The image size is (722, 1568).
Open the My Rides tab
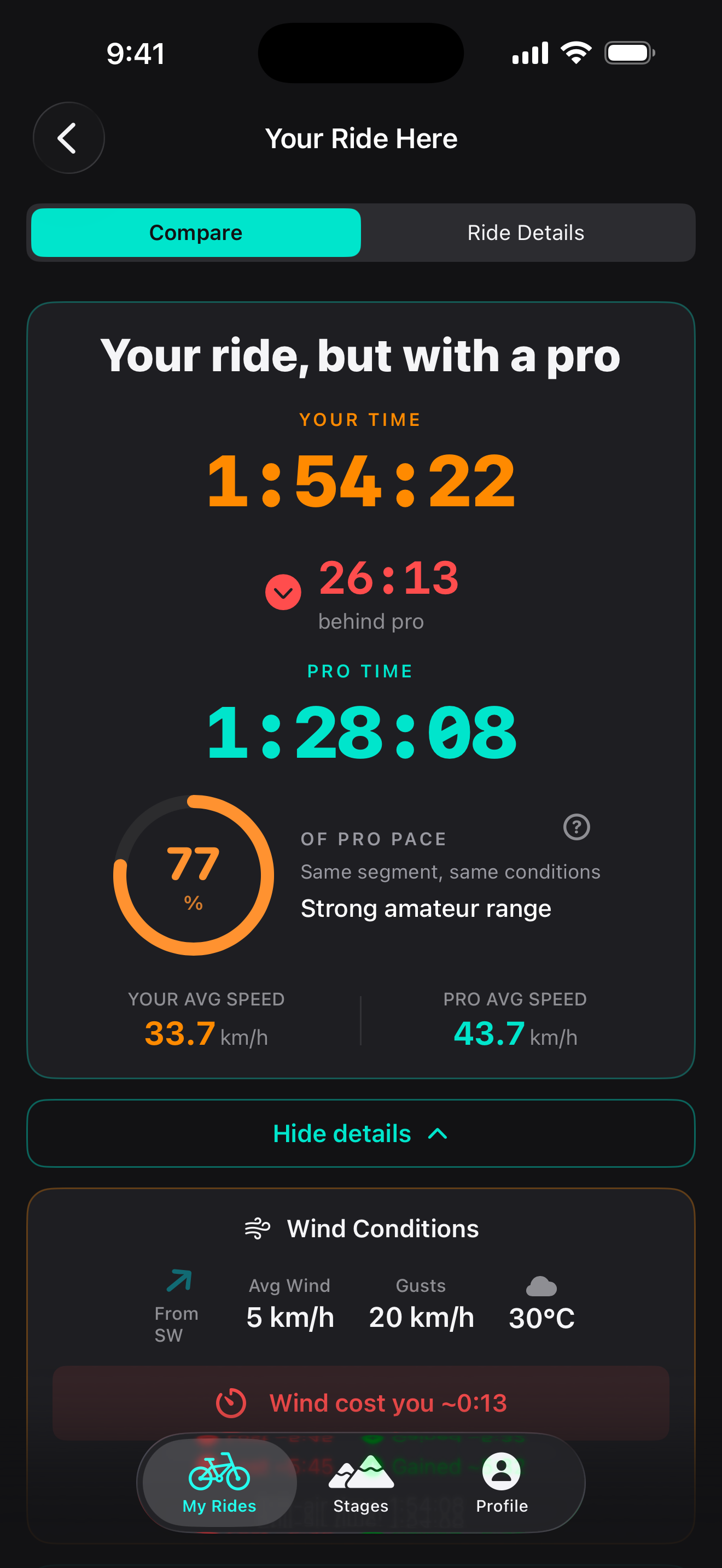(220, 1483)
